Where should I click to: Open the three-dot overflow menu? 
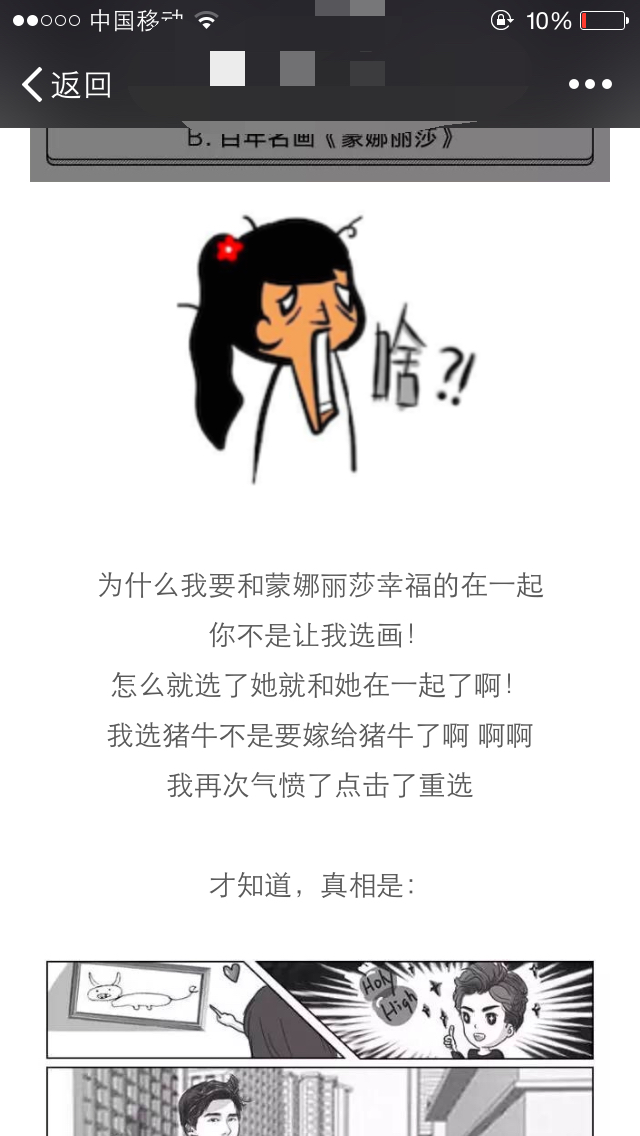click(x=590, y=85)
